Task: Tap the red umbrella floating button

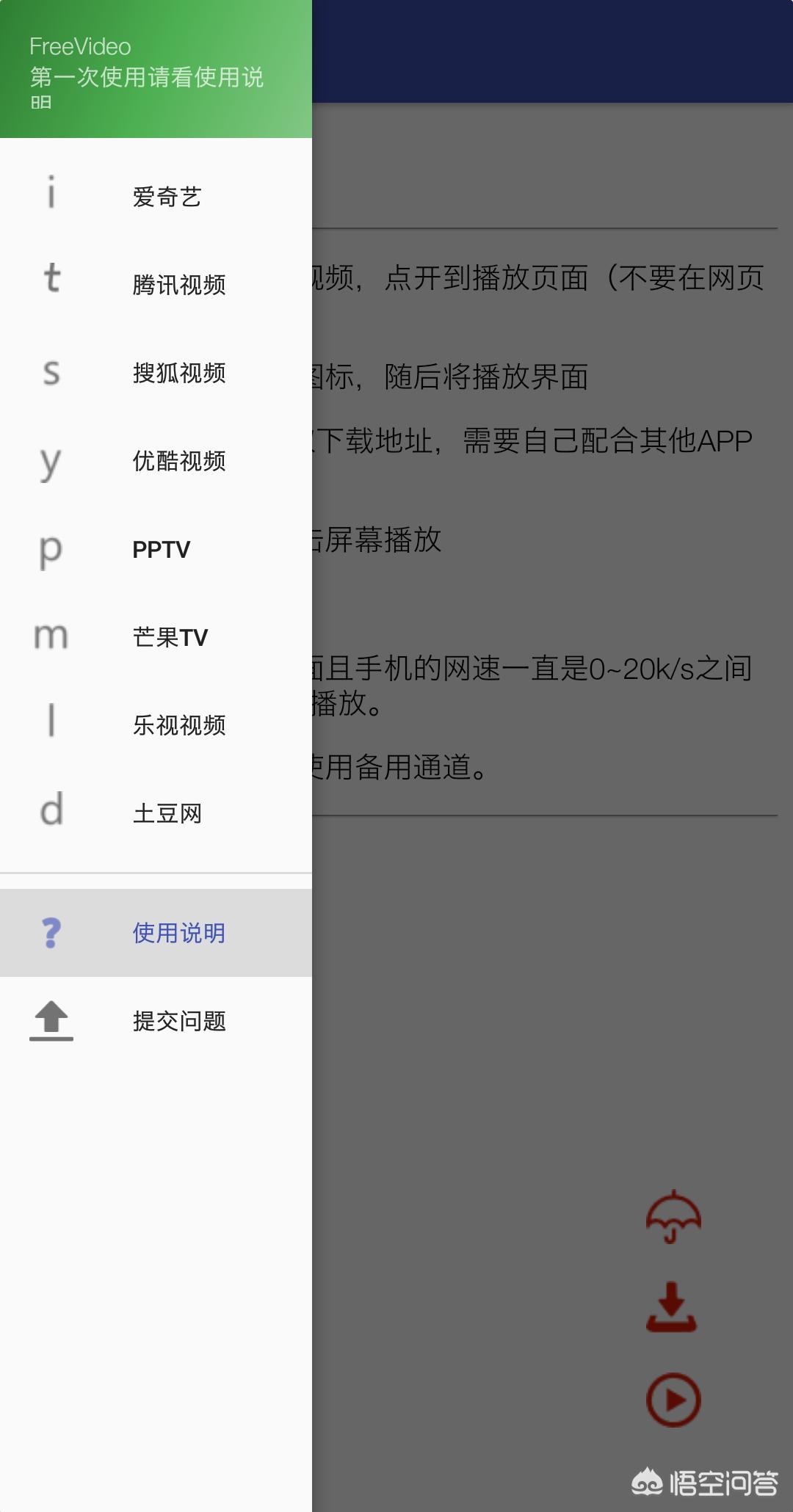Action: pyautogui.click(x=673, y=1217)
